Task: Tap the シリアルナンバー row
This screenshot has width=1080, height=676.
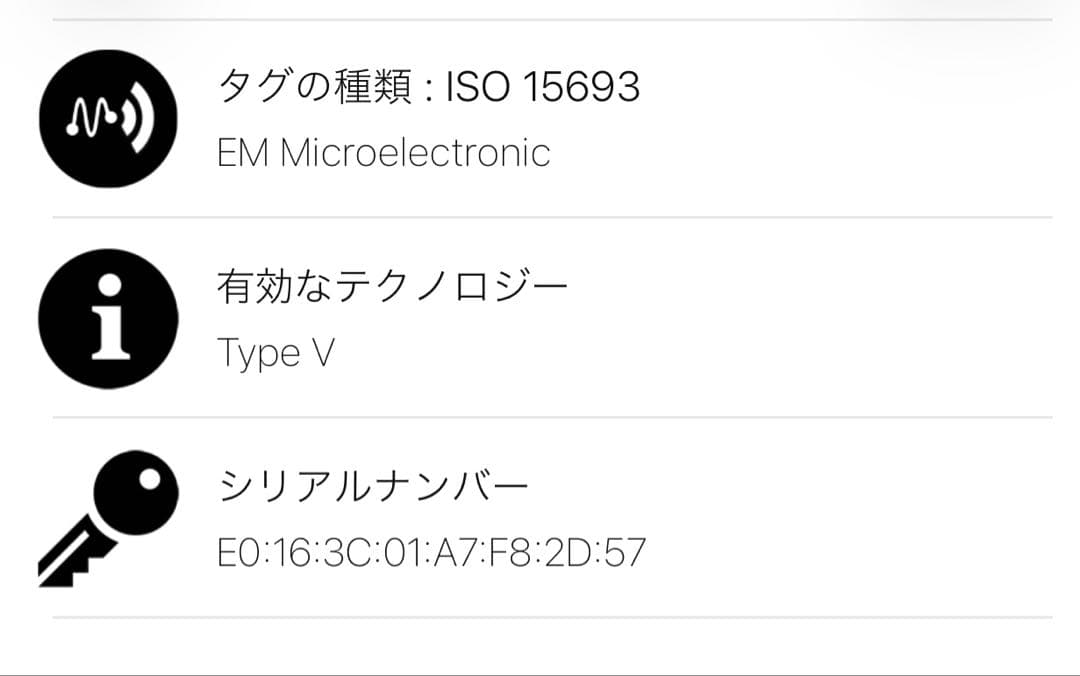Action: 540,518
